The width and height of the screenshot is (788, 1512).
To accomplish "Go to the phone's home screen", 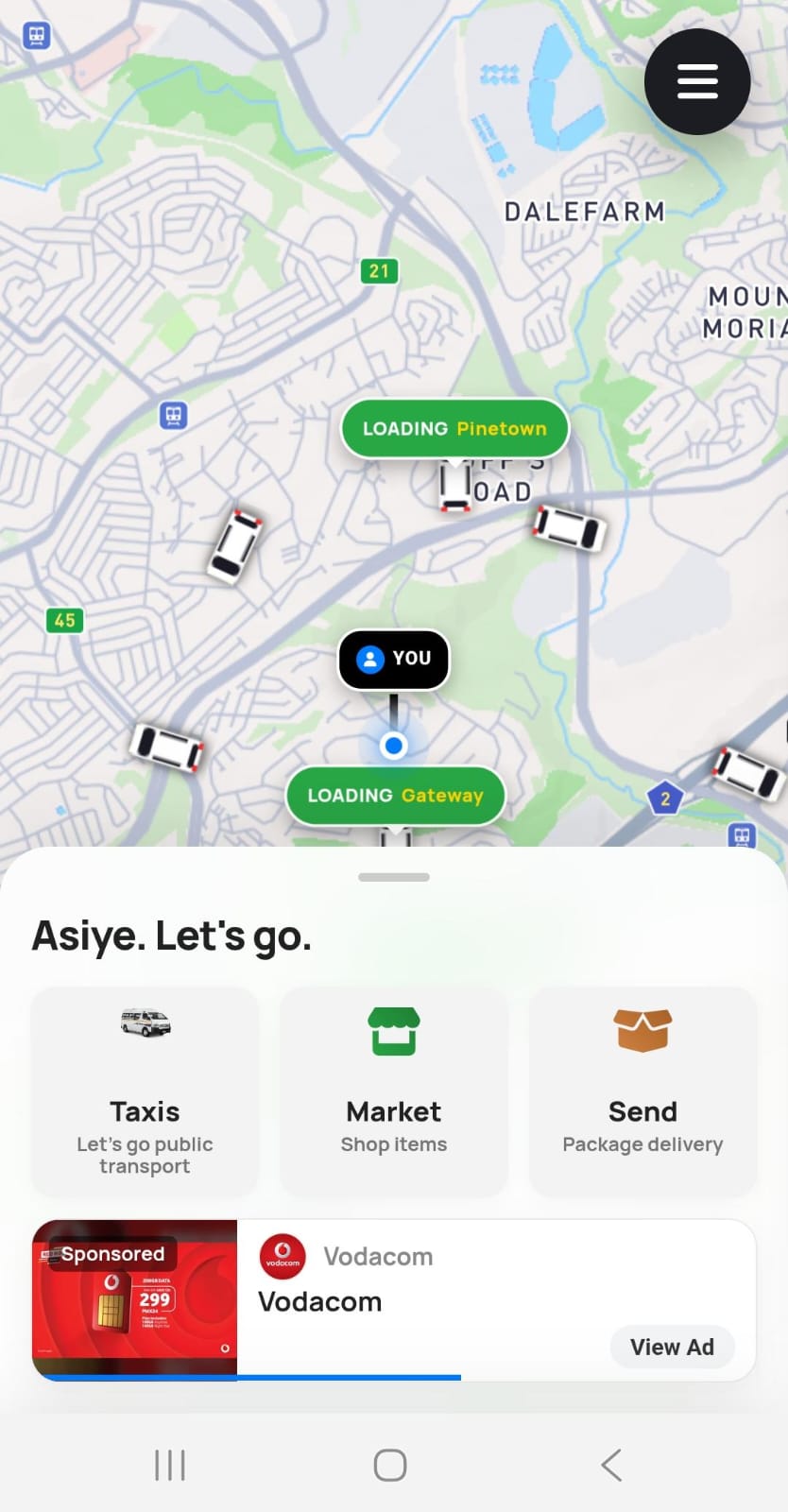I will (x=390, y=1466).
